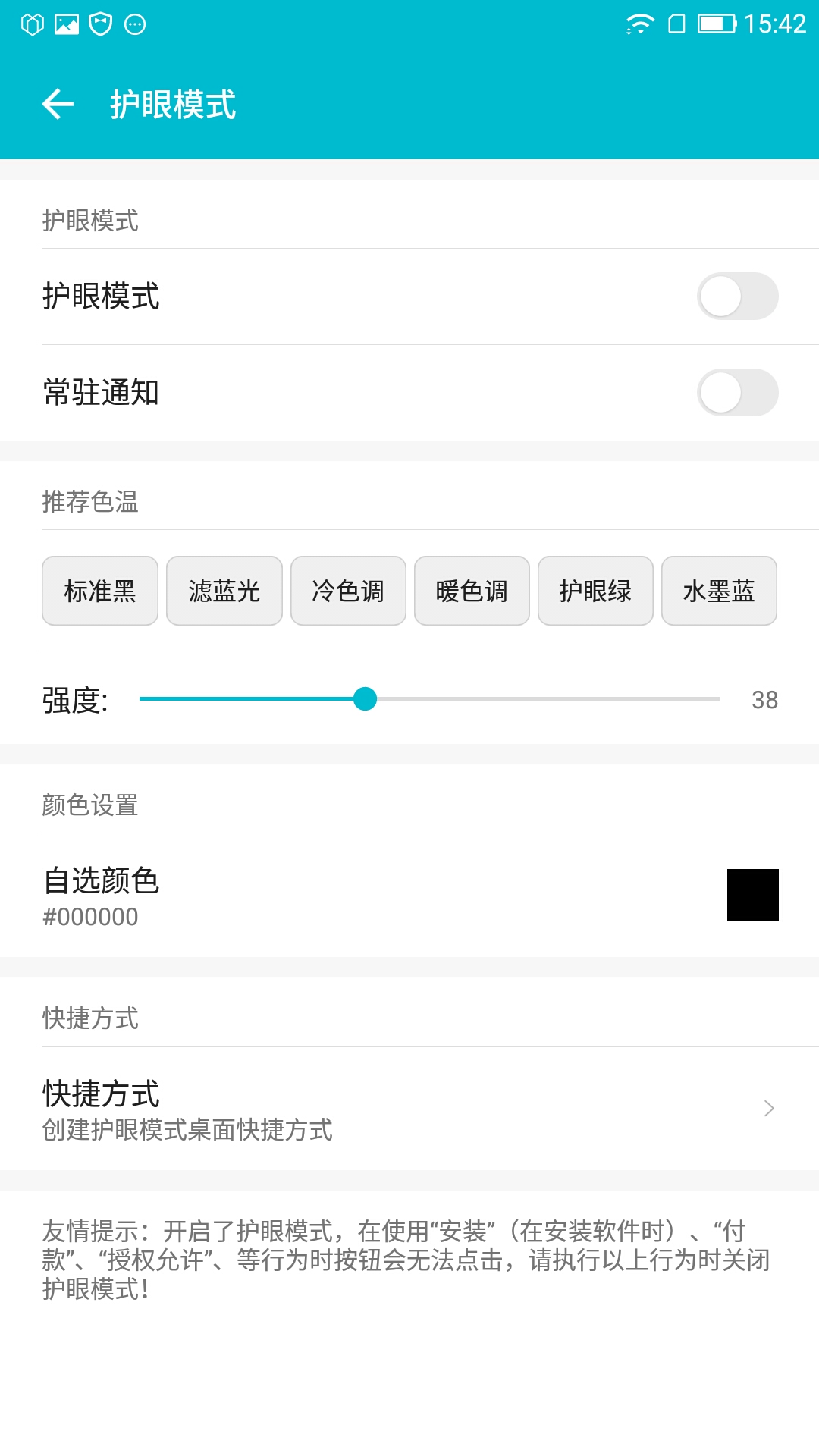Tap the 水墨蓝 preset chip

click(x=719, y=591)
